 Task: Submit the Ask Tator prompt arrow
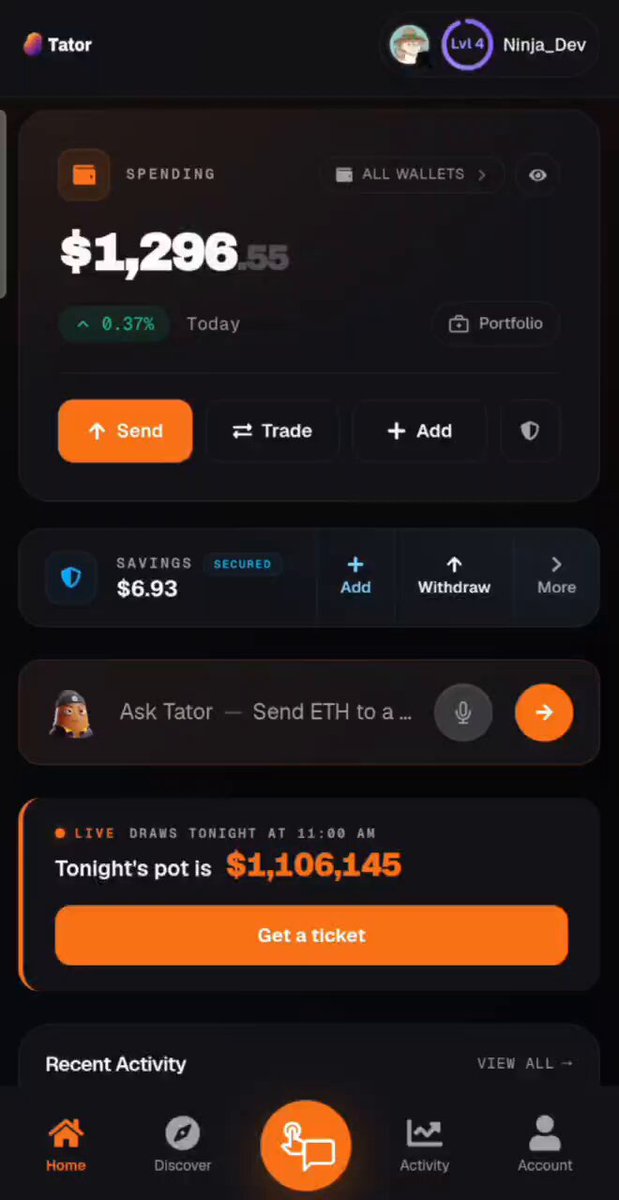544,712
